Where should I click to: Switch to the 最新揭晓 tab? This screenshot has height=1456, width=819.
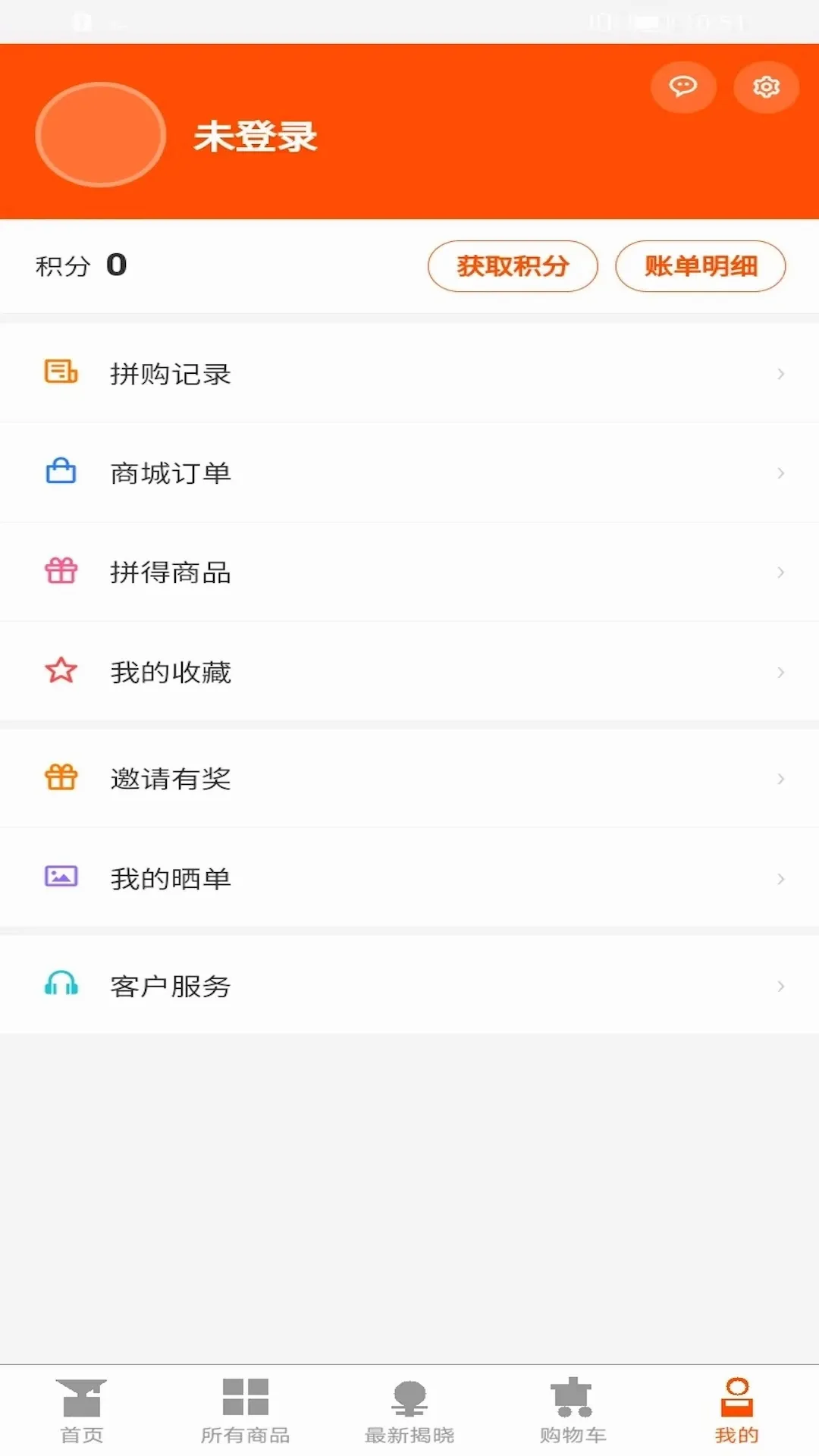pyautogui.click(x=409, y=1410)
